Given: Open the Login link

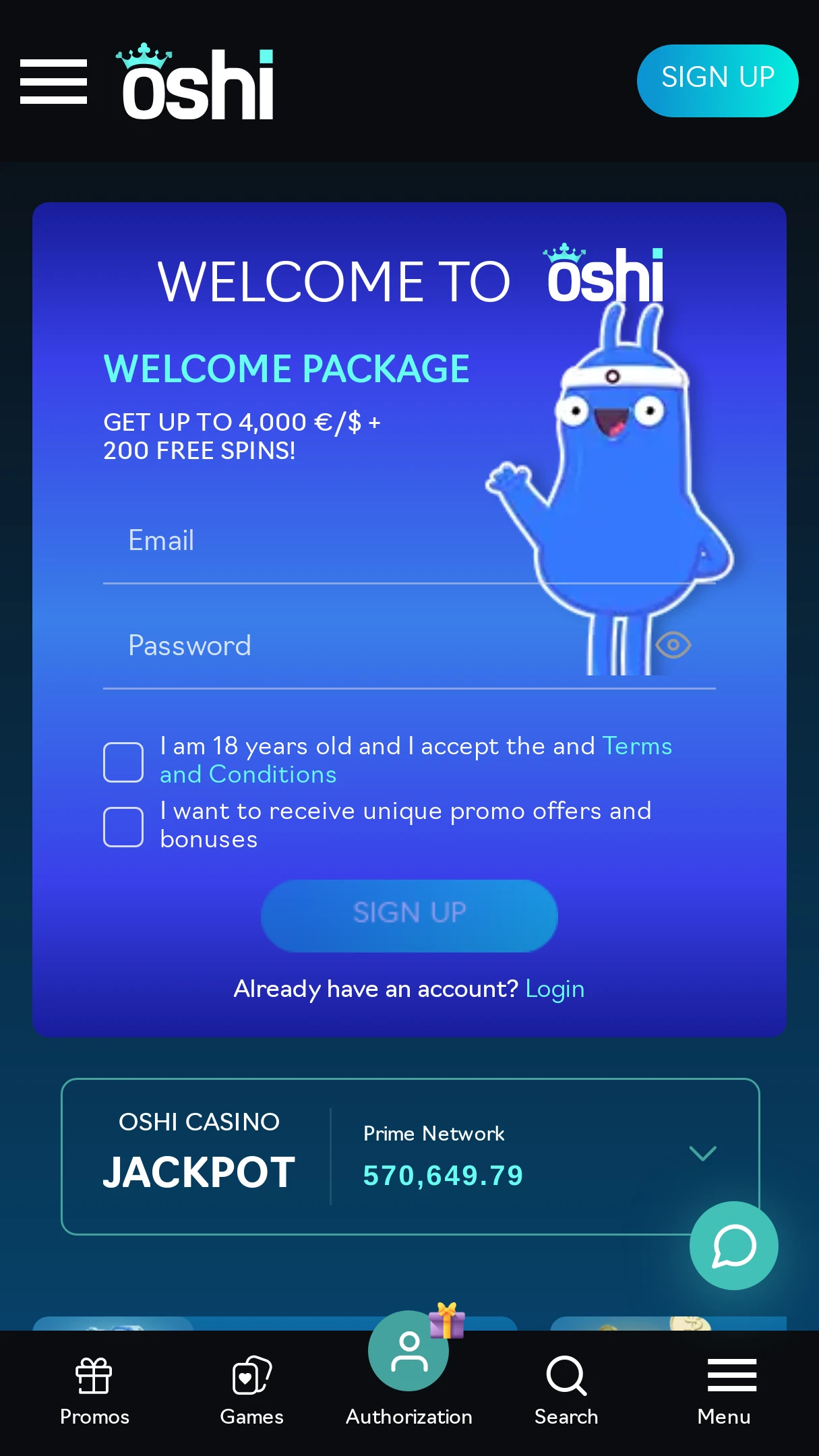Looking at the screenshot, I should [555, 989].
